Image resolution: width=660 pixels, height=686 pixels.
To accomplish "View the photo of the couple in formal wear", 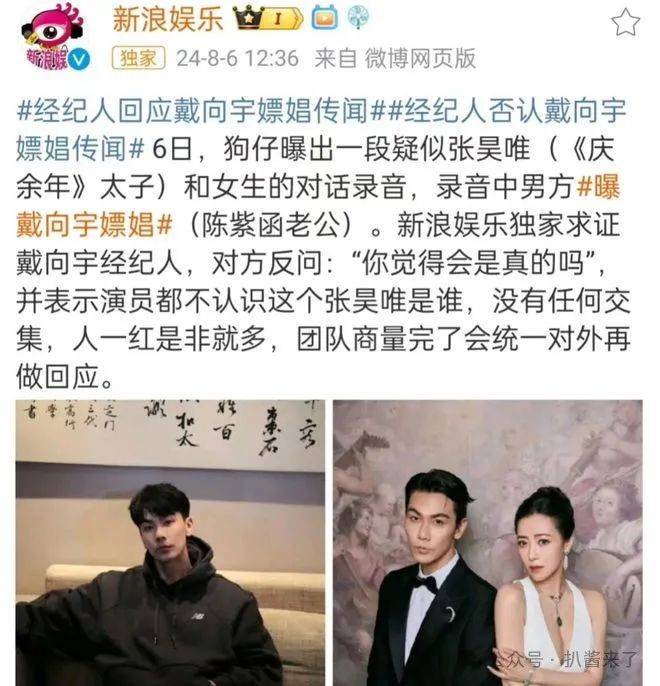I will click(x=488, y=542).
